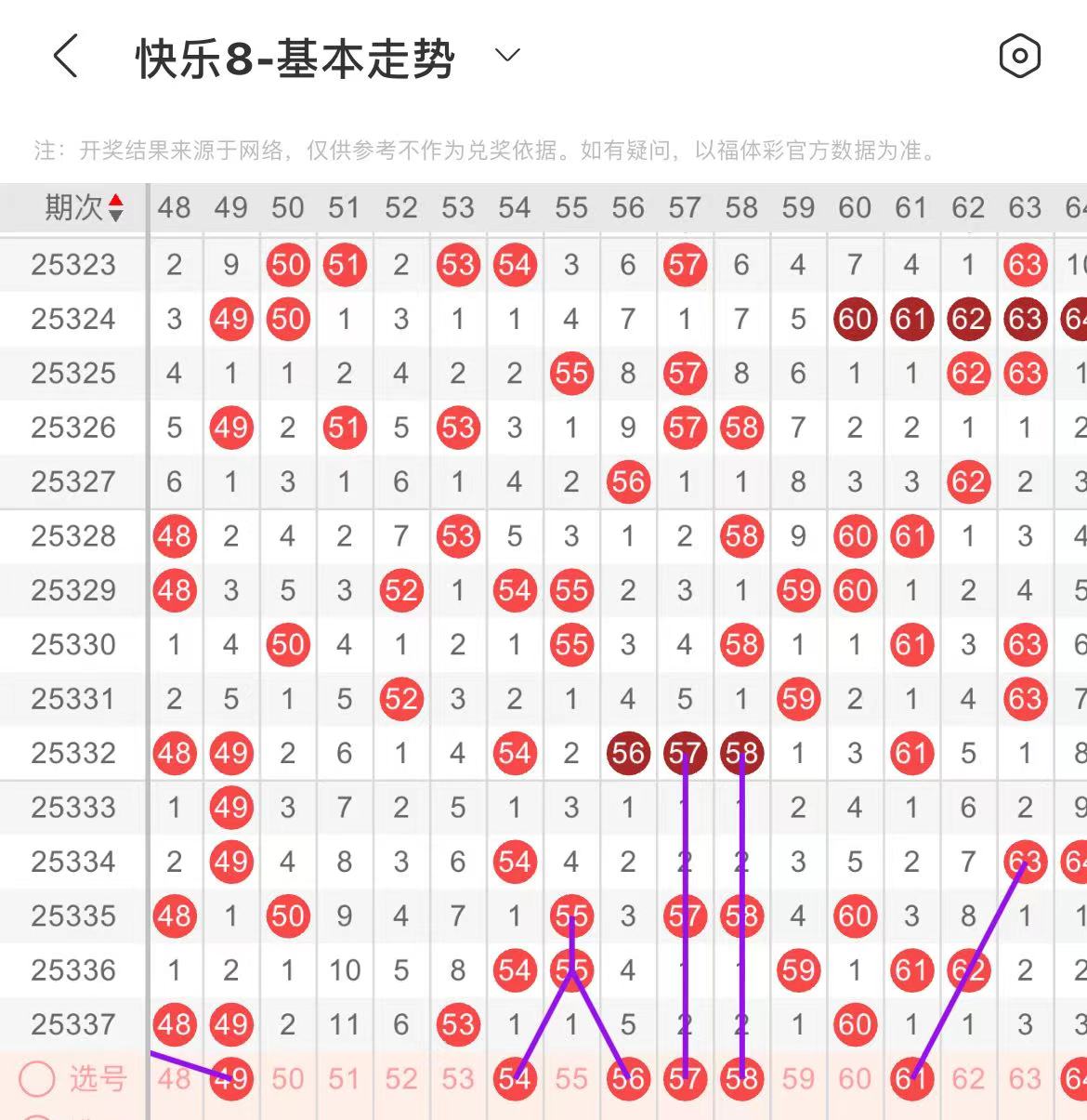Deselect number 54 in the 选号 row
This screenshot has width=1087, height=1120.
(515, 1079)
